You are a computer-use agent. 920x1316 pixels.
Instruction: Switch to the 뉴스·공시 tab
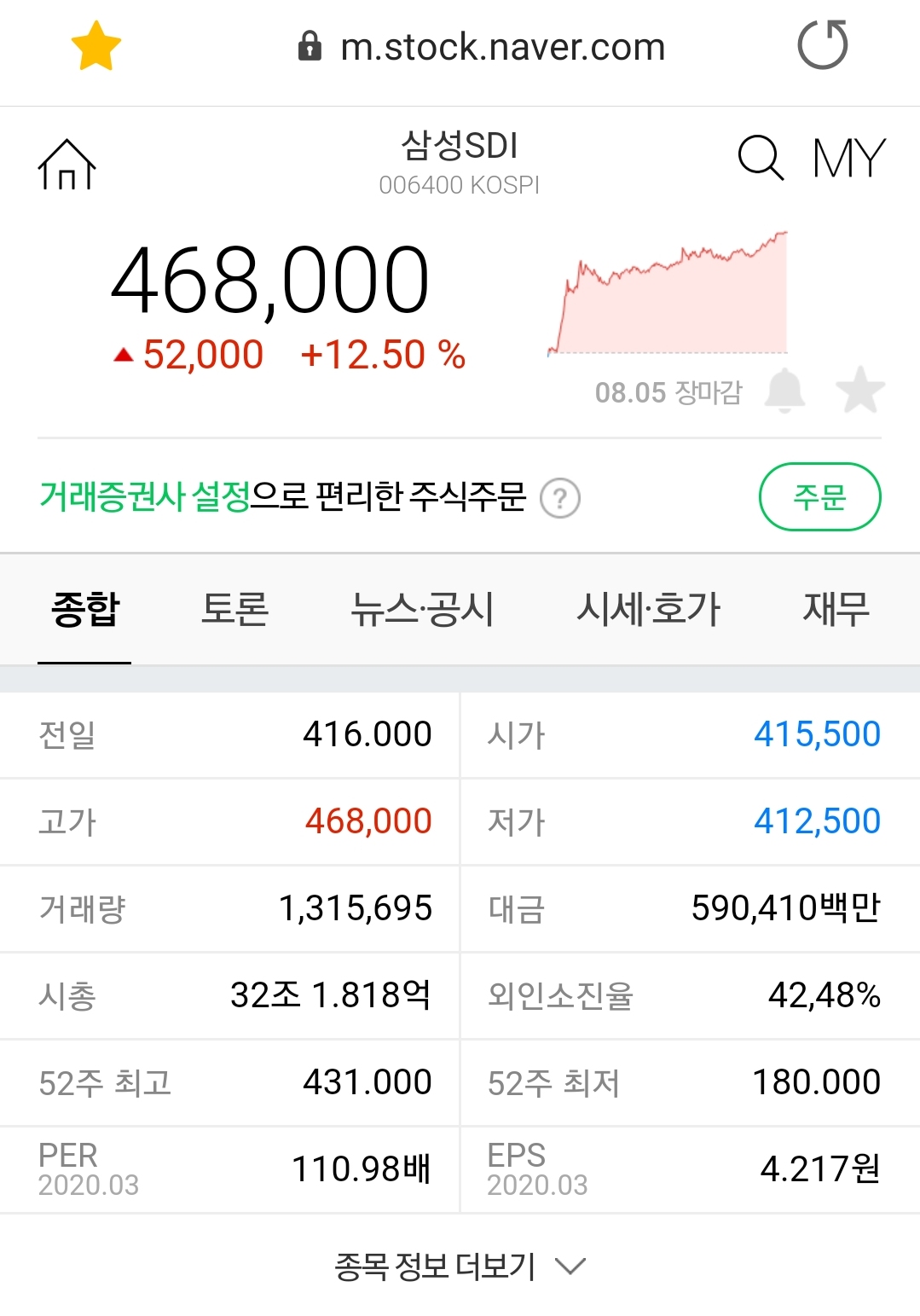coord(422,610)
